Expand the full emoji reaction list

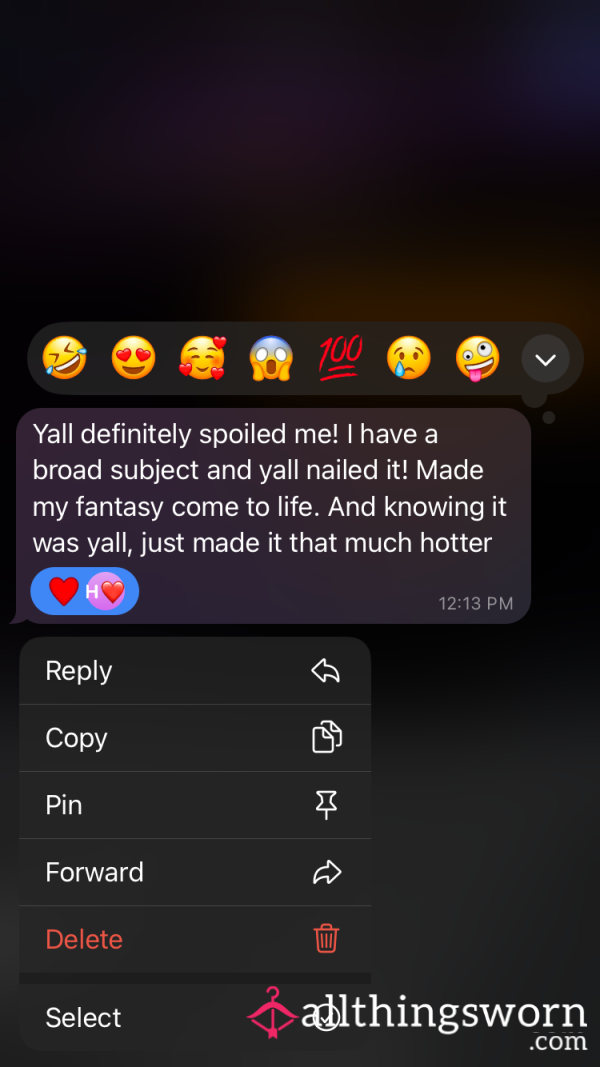click(x=546, y=359)
